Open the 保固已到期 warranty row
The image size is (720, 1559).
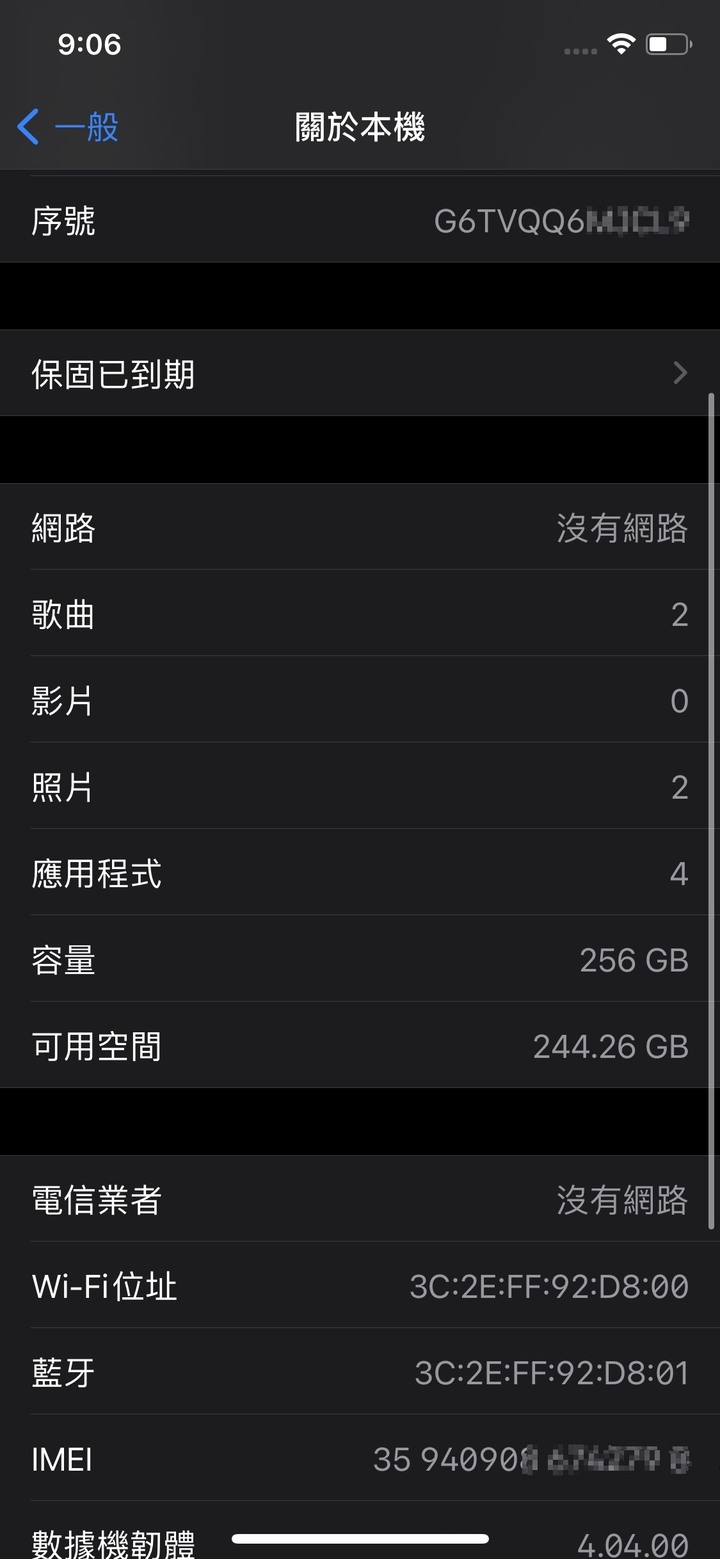coord(360,374)
